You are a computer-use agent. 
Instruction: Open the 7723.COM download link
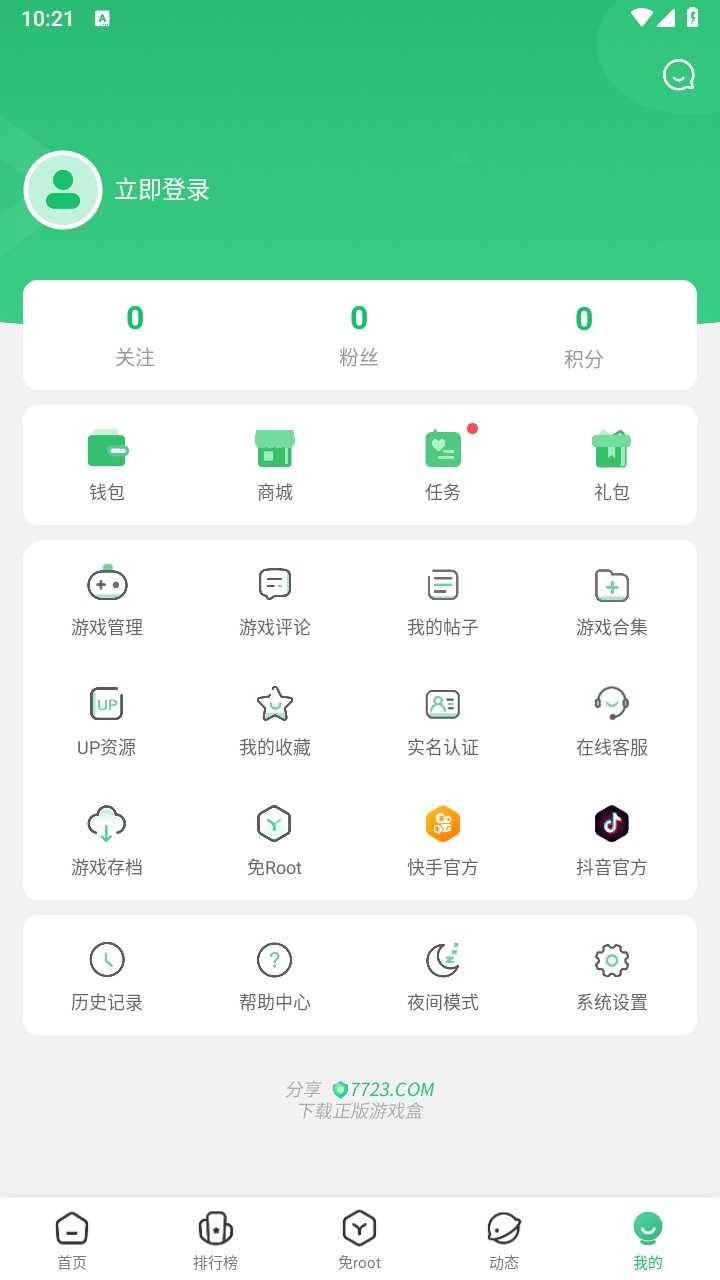pos(388,1089)
